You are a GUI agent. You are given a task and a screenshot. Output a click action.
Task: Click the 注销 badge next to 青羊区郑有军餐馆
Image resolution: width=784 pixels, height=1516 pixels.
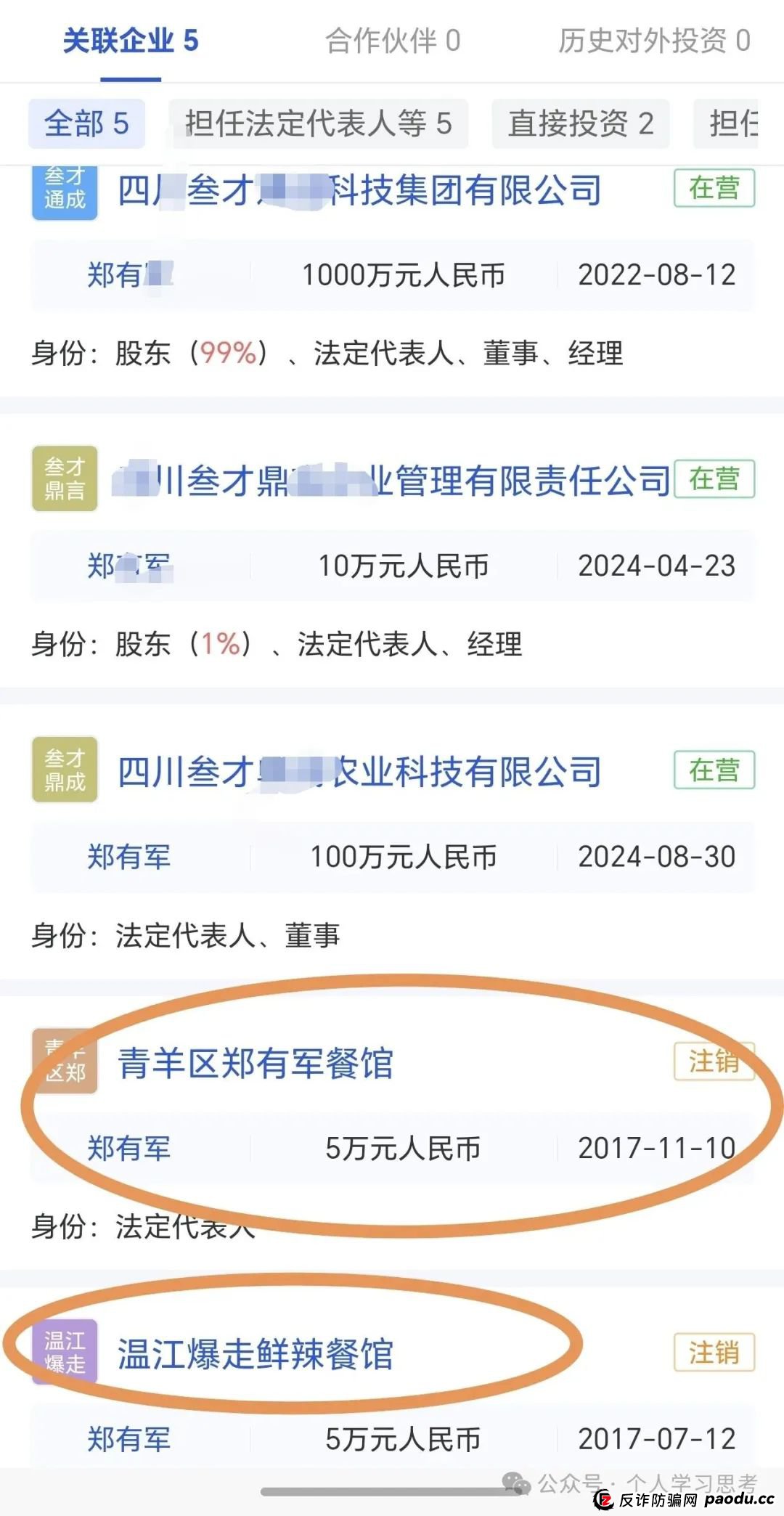(715, 1061)
